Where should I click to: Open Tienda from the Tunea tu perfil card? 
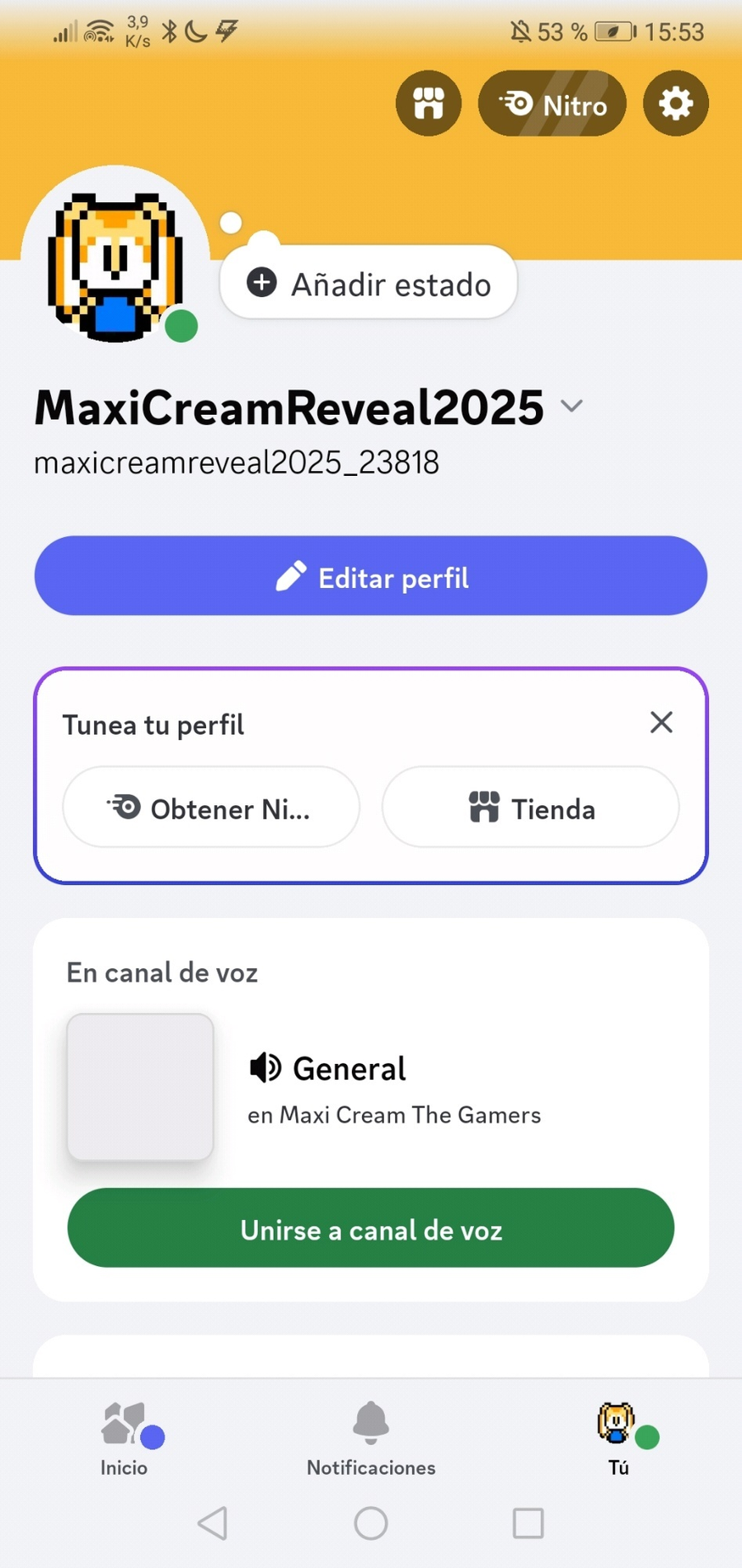pos(531,808)
